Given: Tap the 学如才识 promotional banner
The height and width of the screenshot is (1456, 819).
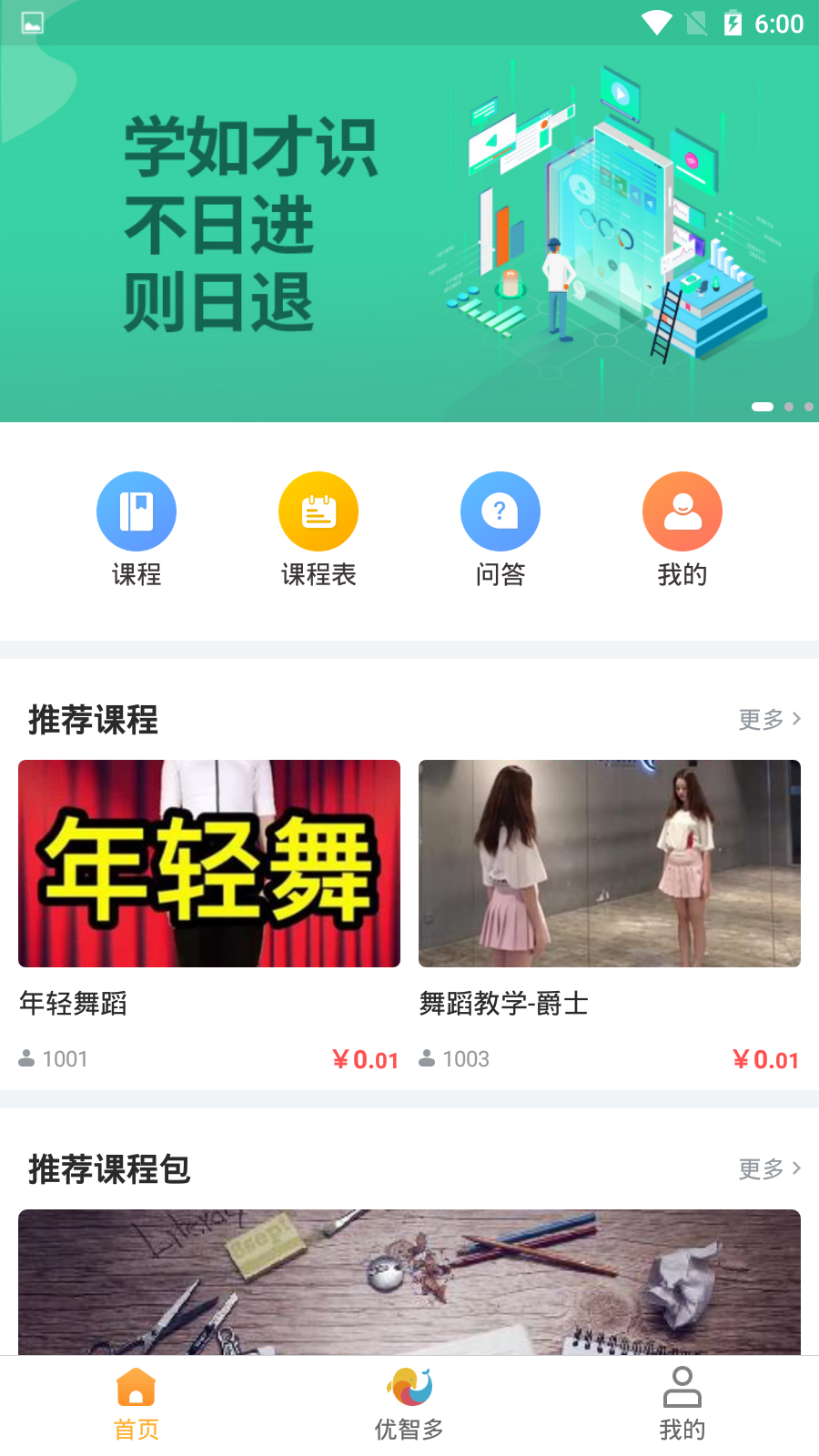Looking at the screenshot, I should (x=409, y=234).
